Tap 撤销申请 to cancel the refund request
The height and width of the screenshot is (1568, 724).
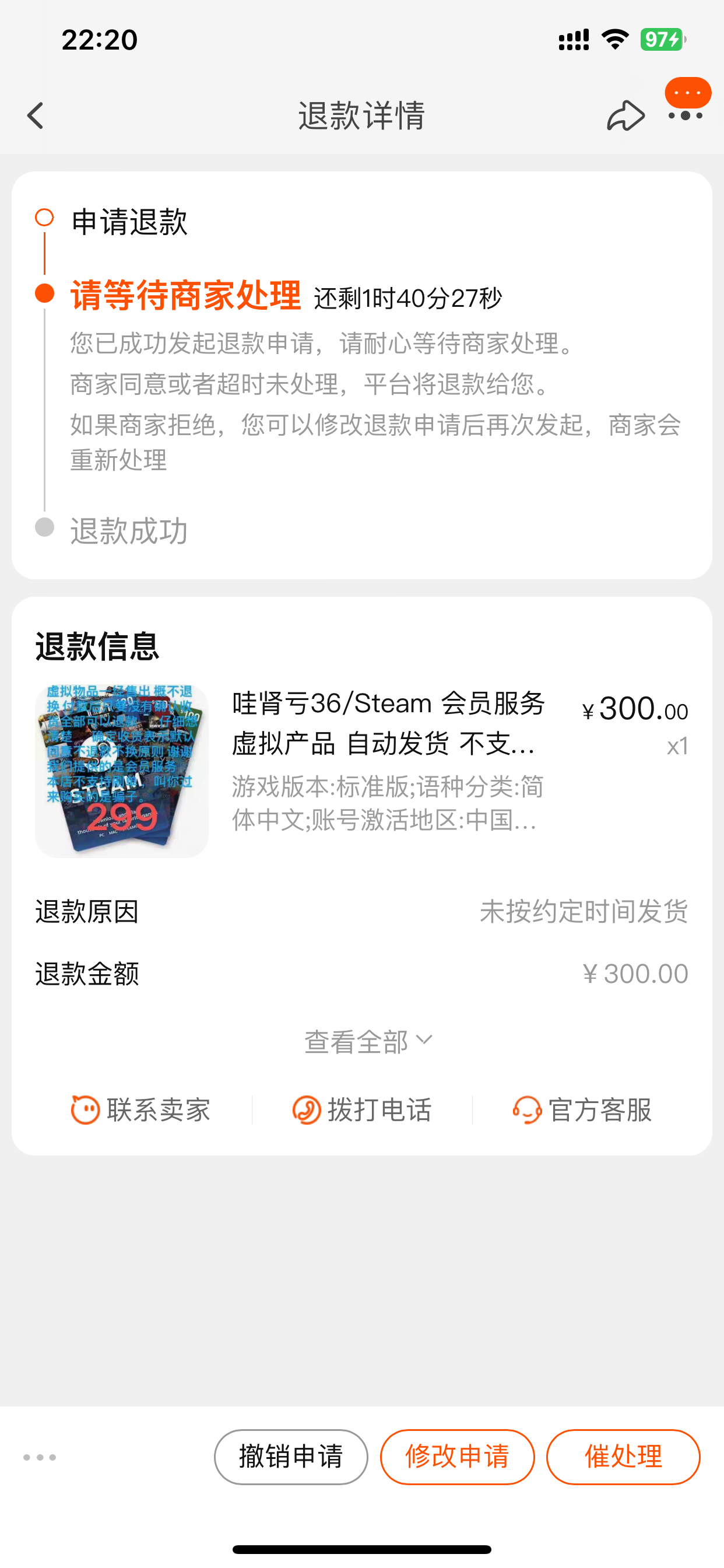pyautogui.click(x=291, y=1457)
